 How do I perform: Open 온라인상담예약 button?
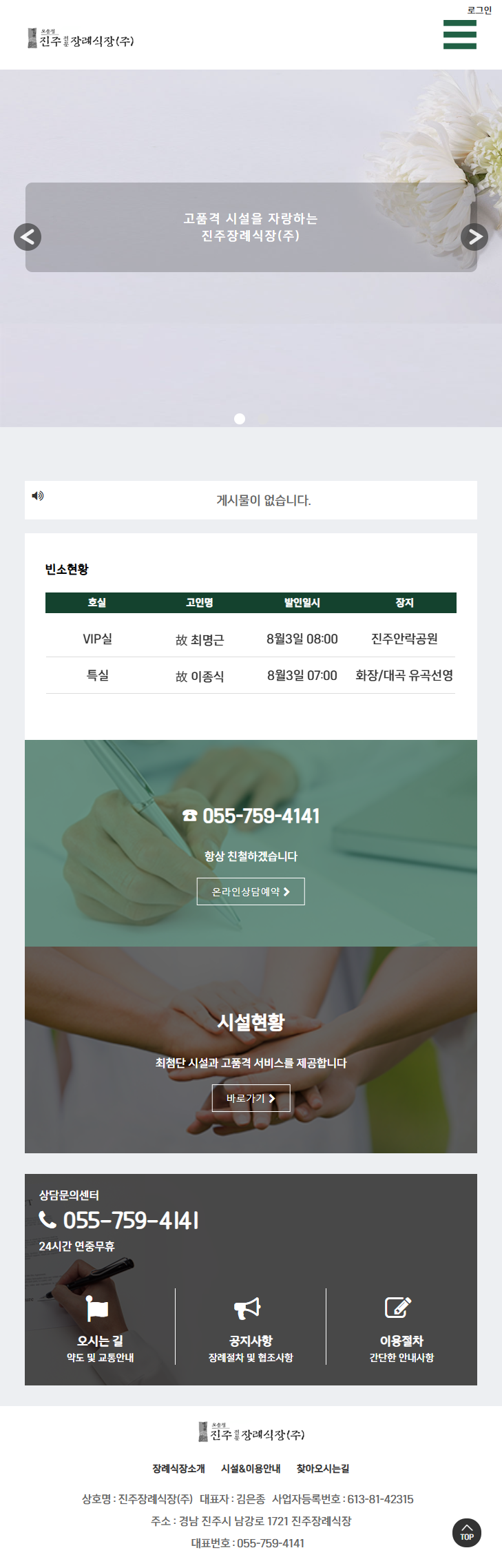(251, 891)
